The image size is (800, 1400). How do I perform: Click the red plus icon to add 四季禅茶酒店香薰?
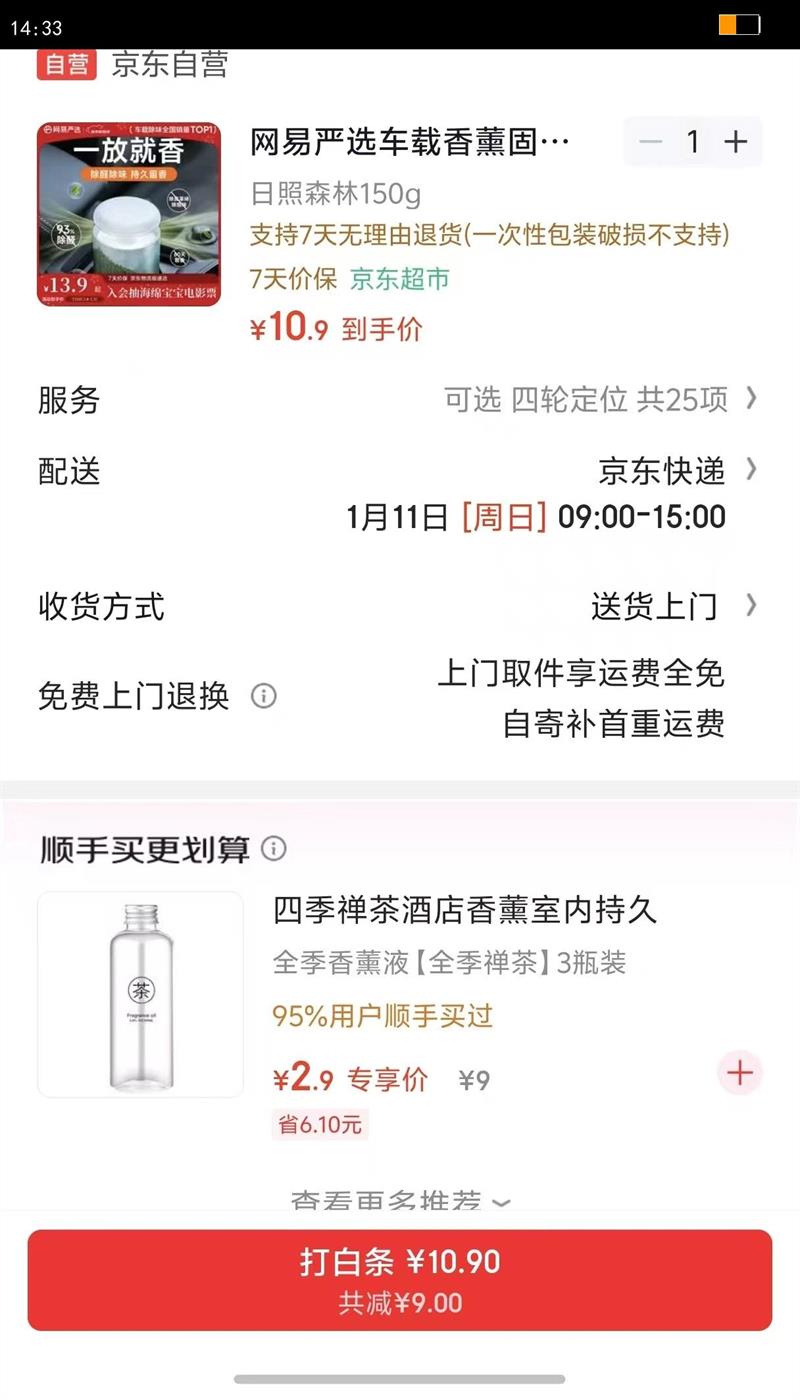pos(739,1073)
